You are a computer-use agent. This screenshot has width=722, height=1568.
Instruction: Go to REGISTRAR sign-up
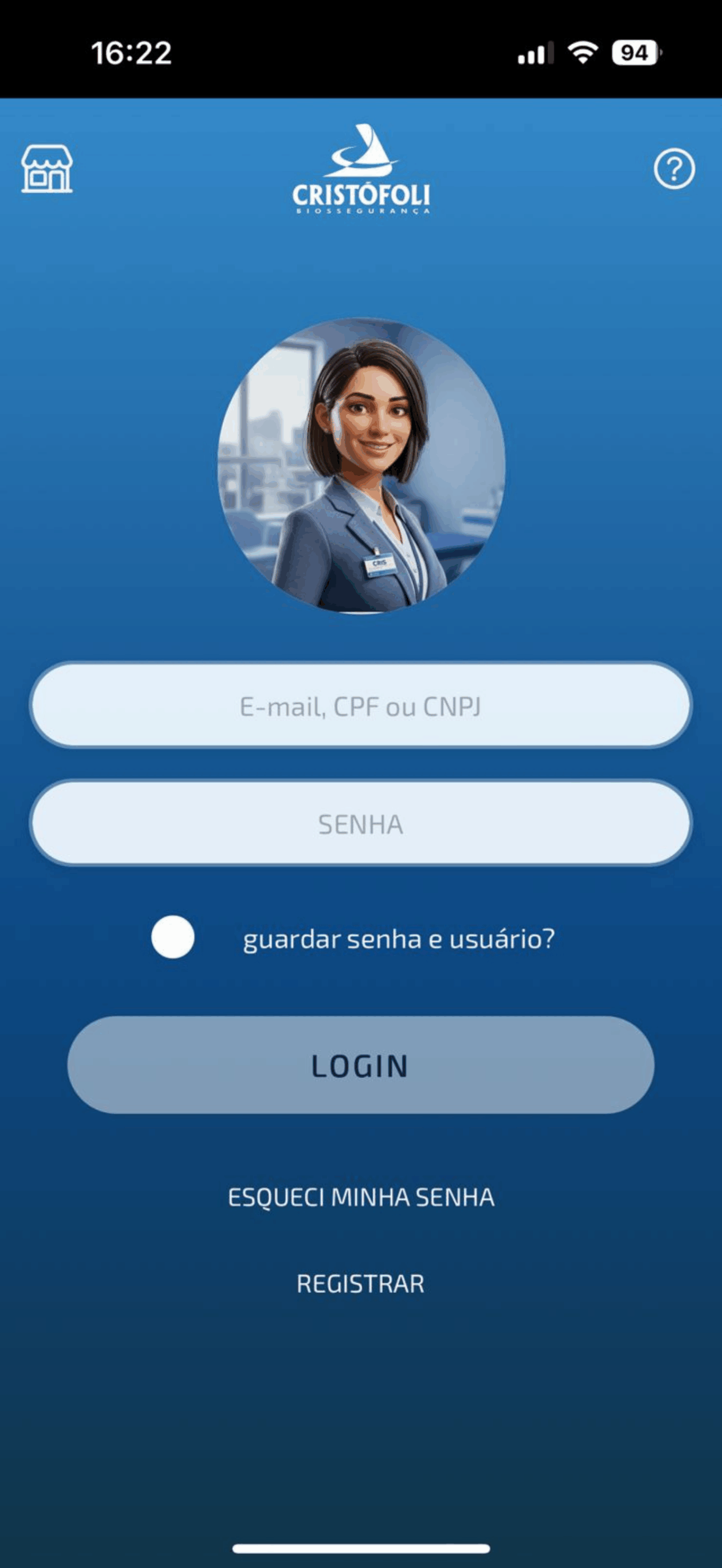pos(361,1284)
